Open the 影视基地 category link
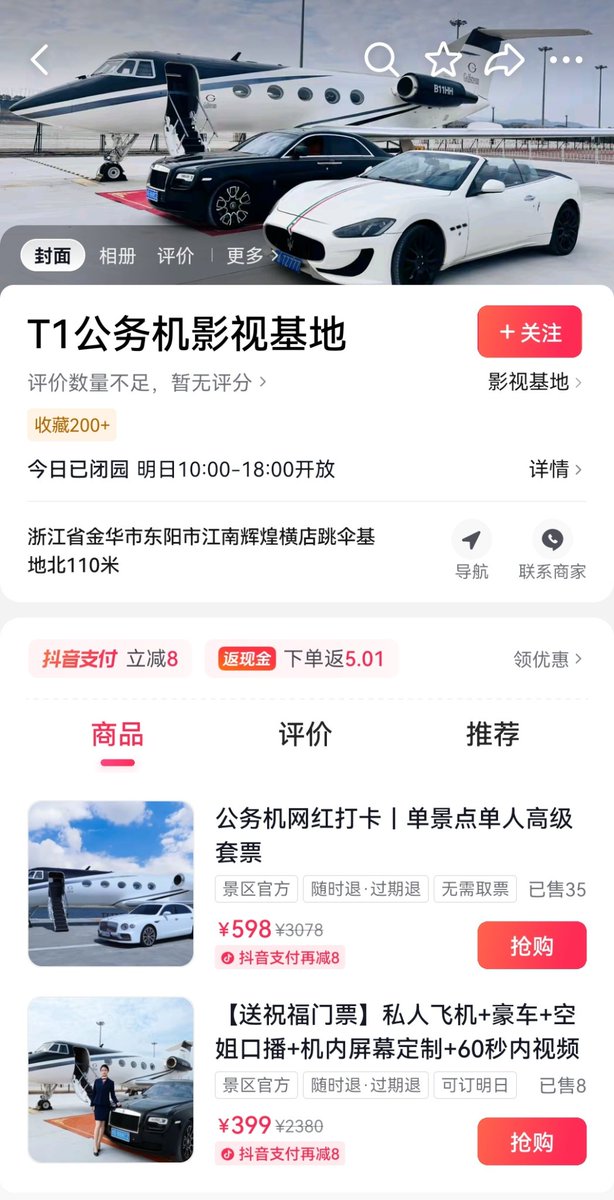The height and width of the screenshot is (1200, 614). pos(534,382)
